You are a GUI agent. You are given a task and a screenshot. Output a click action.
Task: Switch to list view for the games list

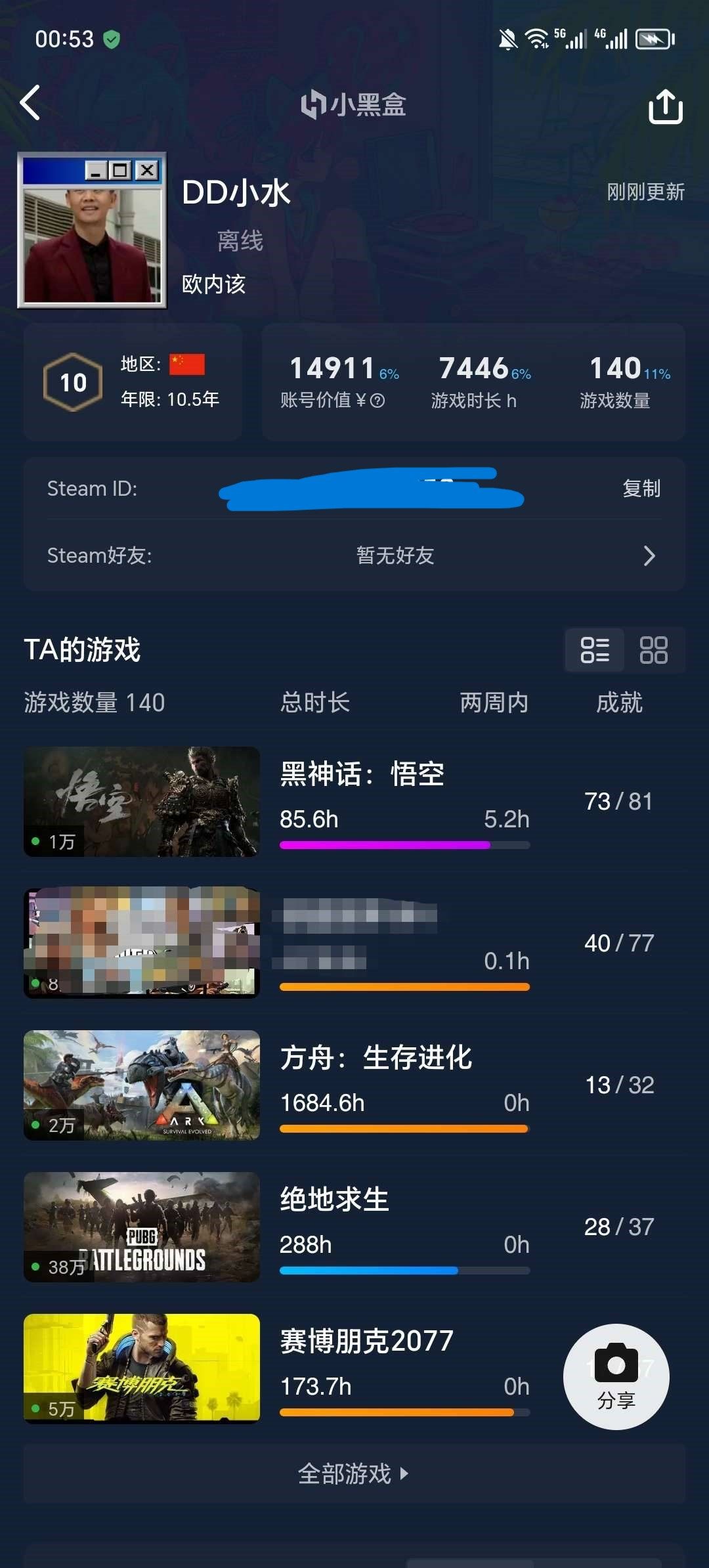tap(594, 650)
